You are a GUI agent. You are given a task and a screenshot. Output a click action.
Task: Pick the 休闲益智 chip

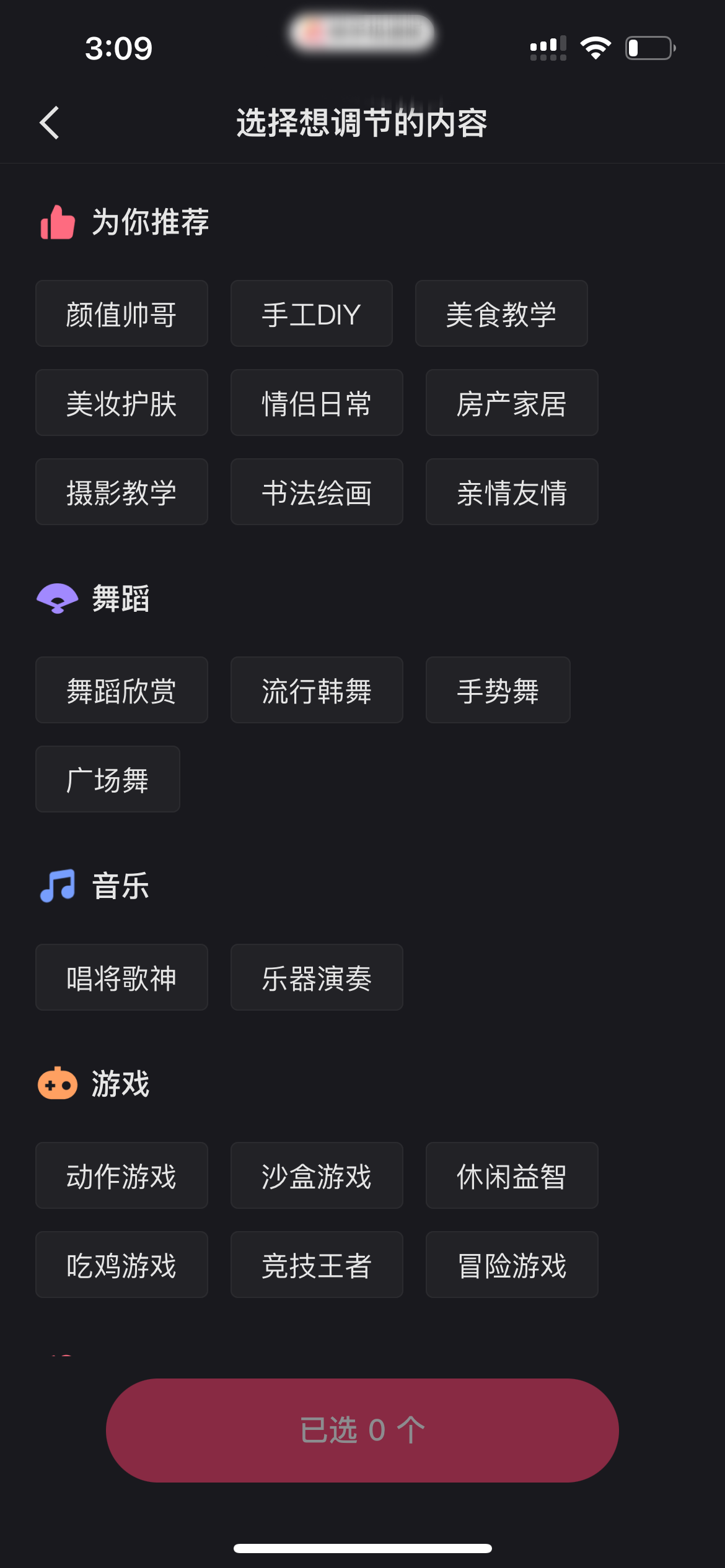pos(511,1176)
